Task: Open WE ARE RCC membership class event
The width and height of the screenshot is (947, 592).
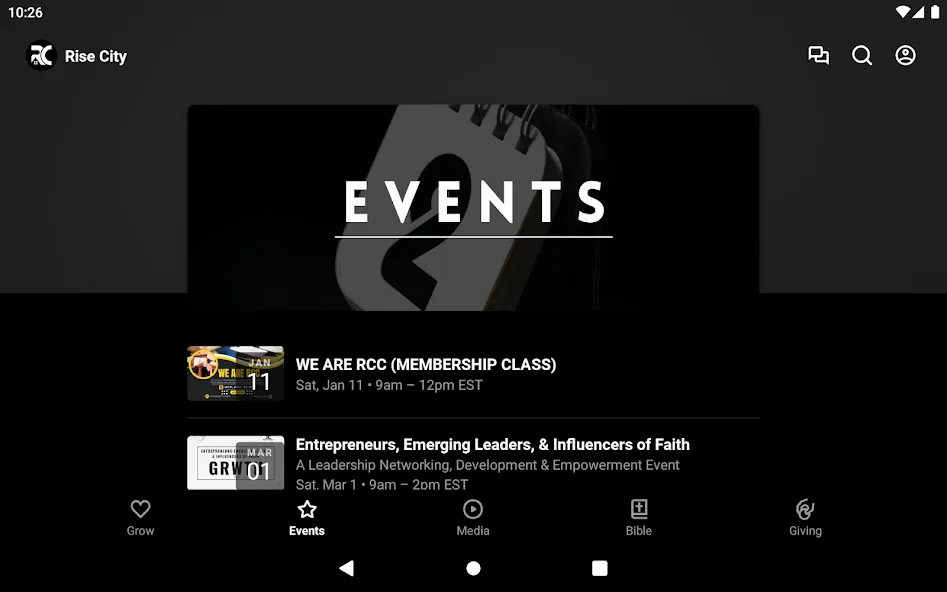Action: pos(474,374)
